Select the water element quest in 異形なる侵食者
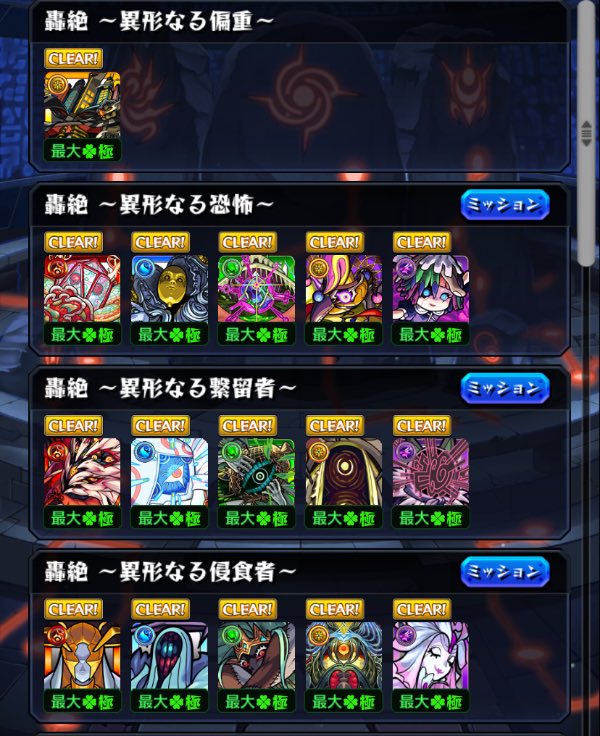The image size is (600, 736). pyautogui.click(x=169, y=658)
